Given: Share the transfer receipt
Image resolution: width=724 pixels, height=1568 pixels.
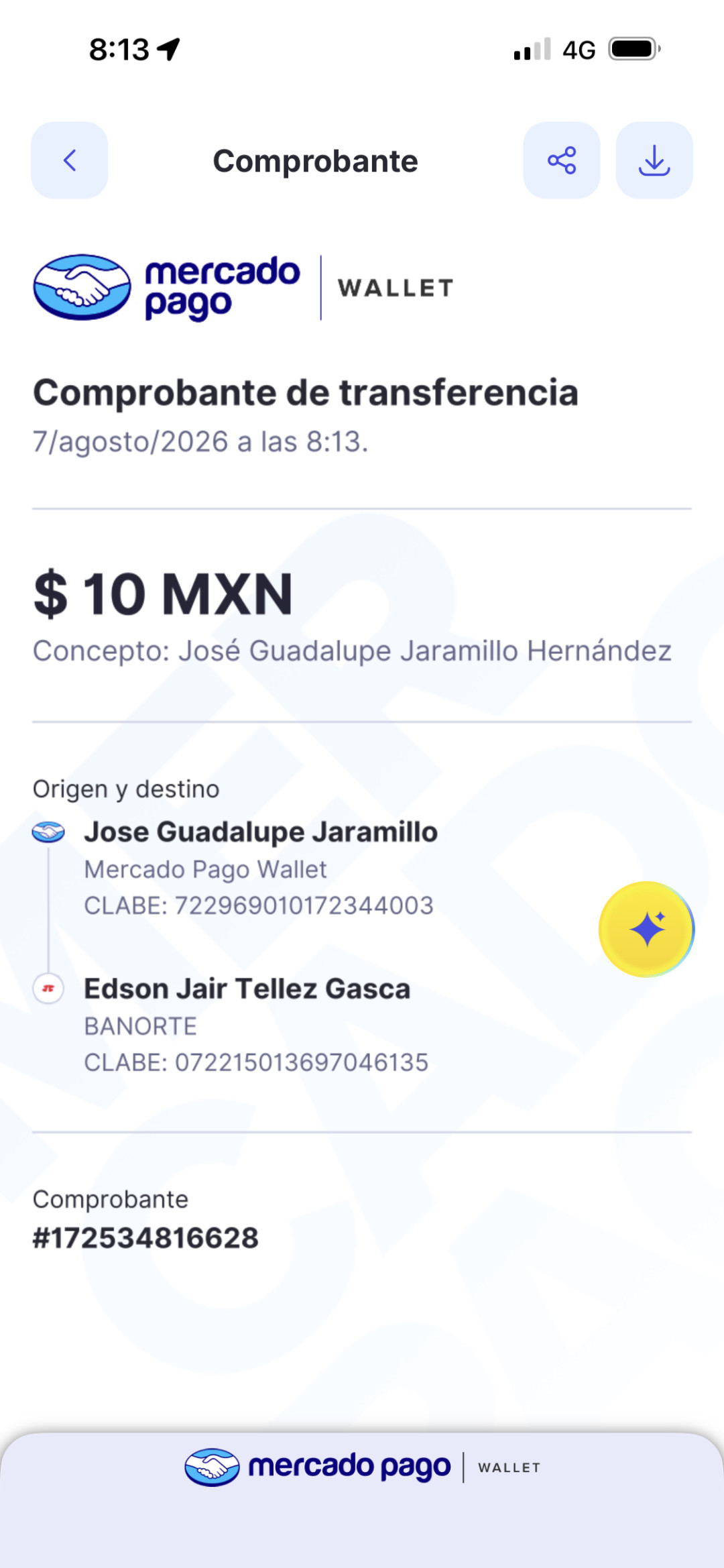Looking at the screenshot, I should tap(562, 160).
